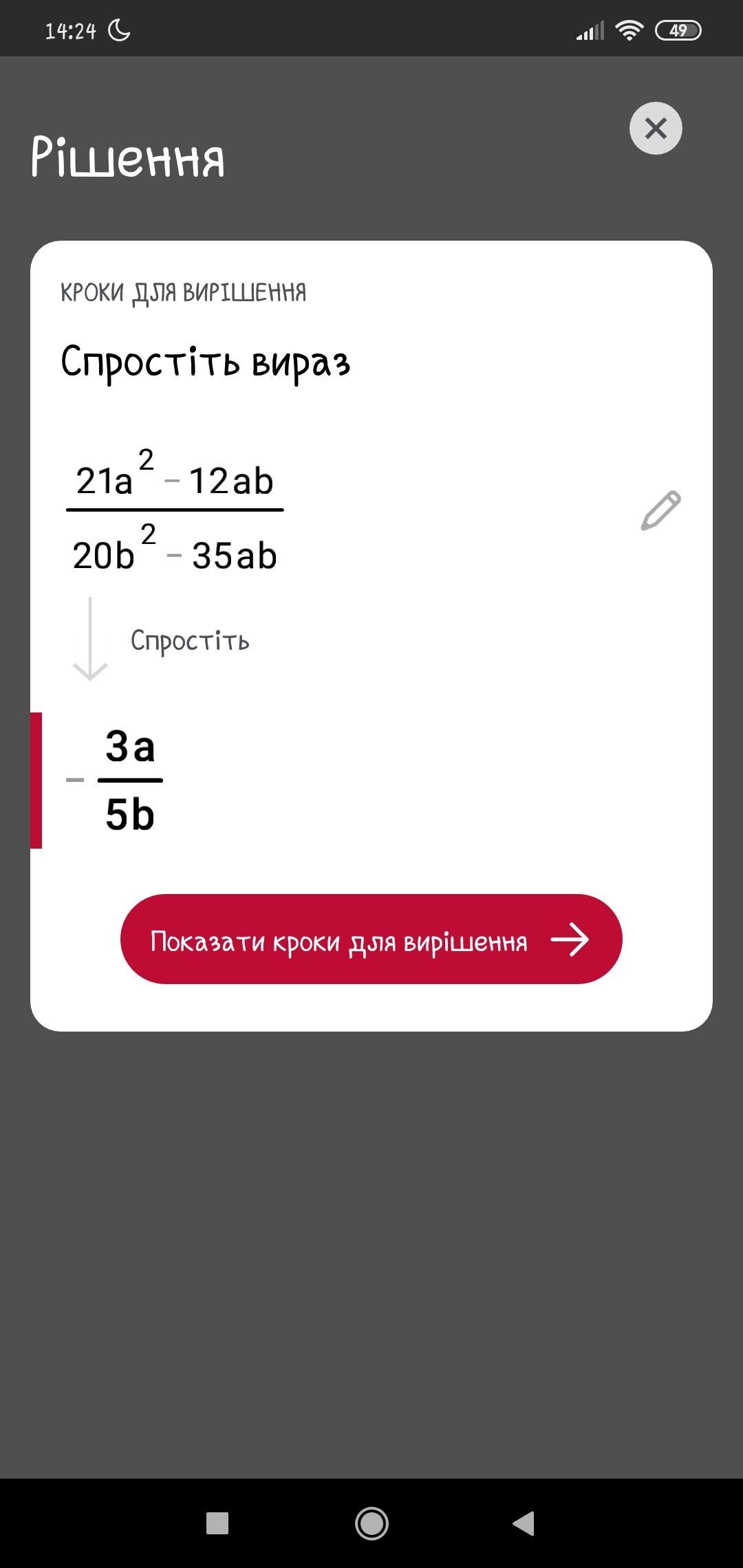The width and height of the screenshot is (743, 1568).
Task: Open recent apps
Action: tap(217, 1523)
